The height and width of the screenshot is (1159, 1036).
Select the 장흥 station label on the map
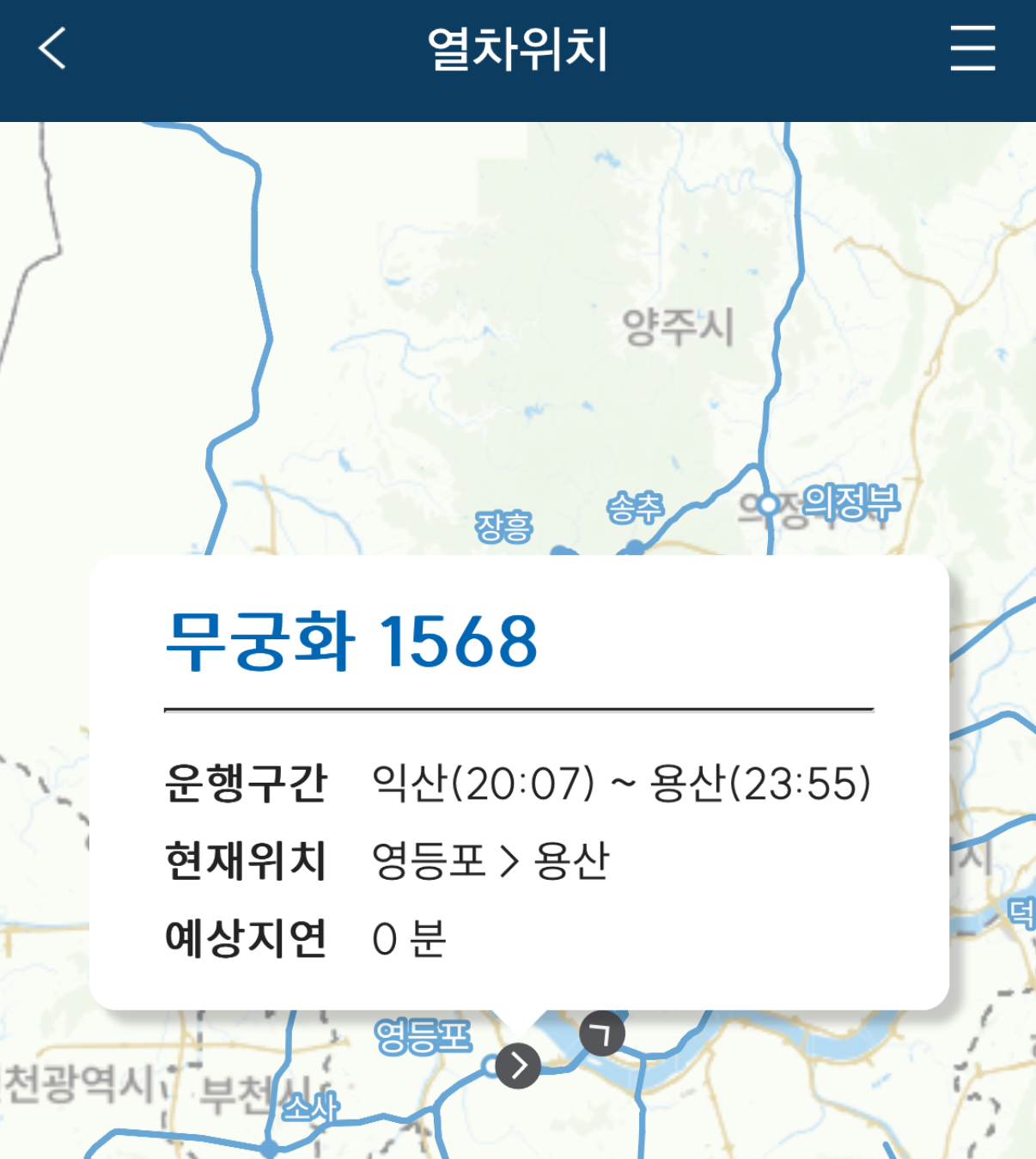click(503, 526)
